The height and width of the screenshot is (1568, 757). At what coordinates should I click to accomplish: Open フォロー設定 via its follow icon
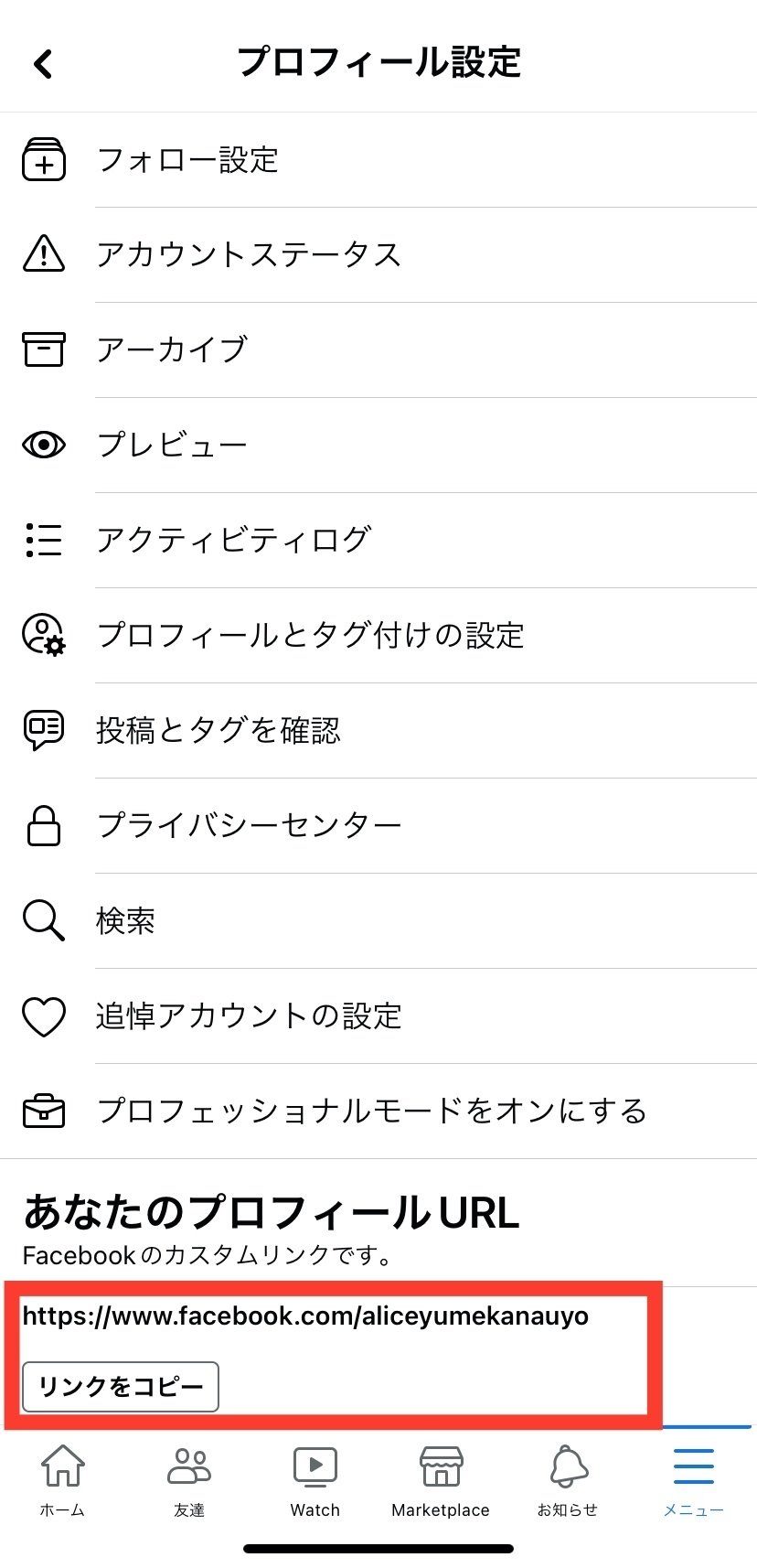click(x=43, y=159)
